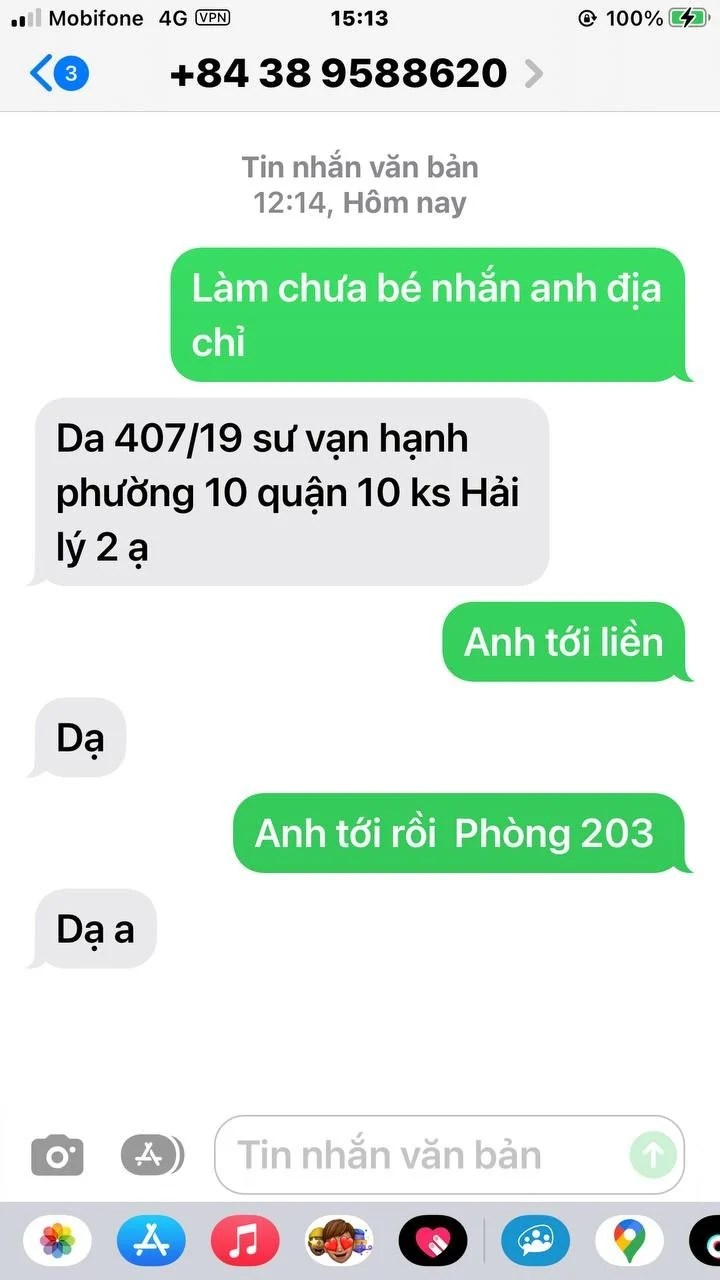Screen dimensions: 720x1280
Task: Open Google Maps in the app strip
Action: (x=628, y=1242)
